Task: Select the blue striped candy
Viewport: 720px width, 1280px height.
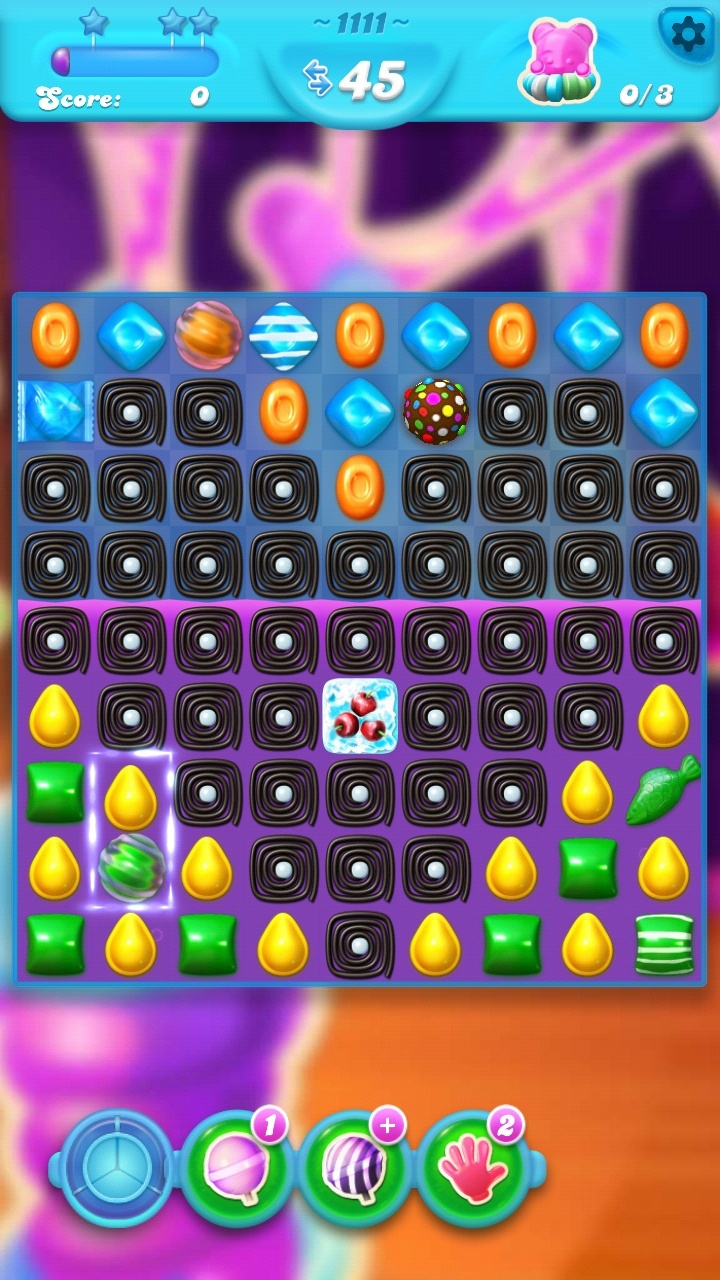Action: click(283, 335)
